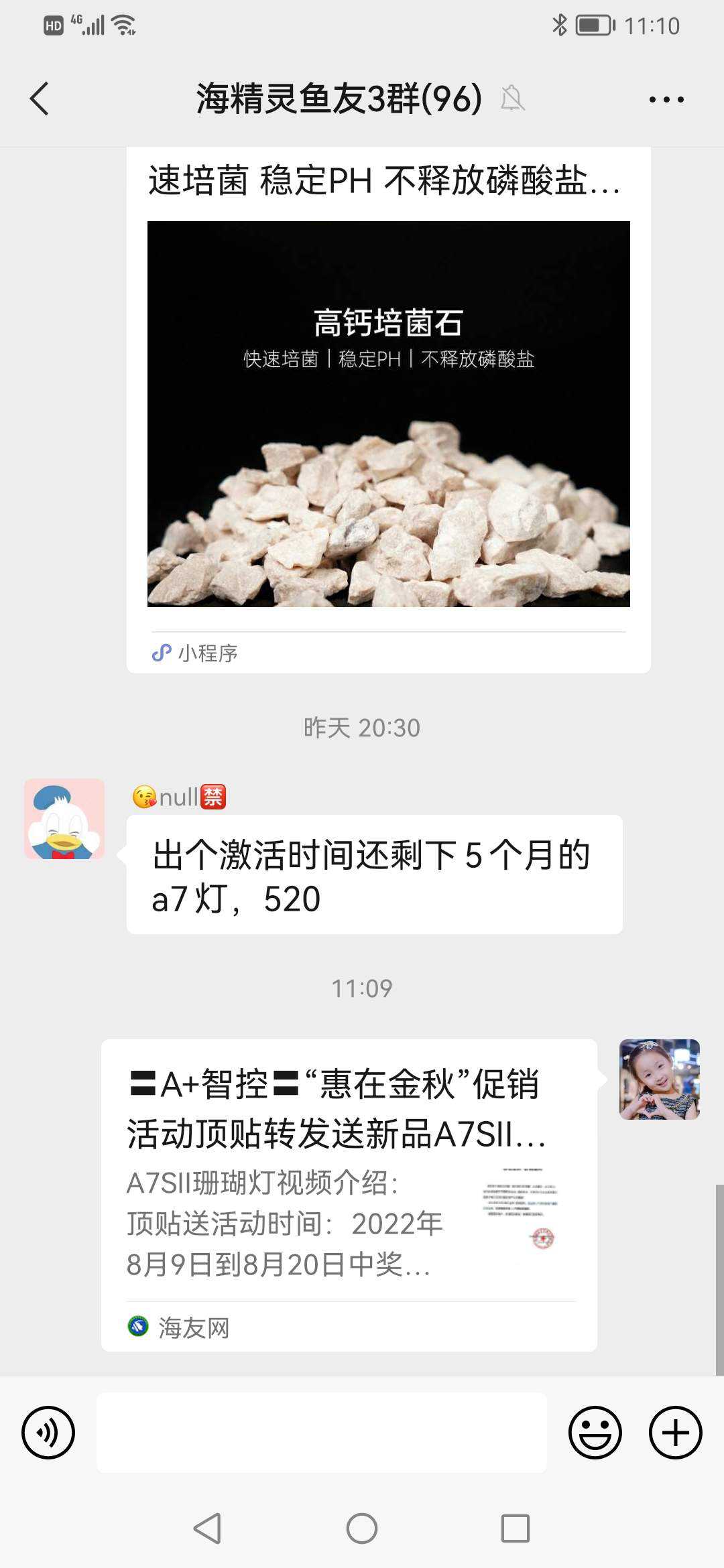Open the 高钙培菌石 mini program card
724x1568 pixels.
click(x=388, y=413)
